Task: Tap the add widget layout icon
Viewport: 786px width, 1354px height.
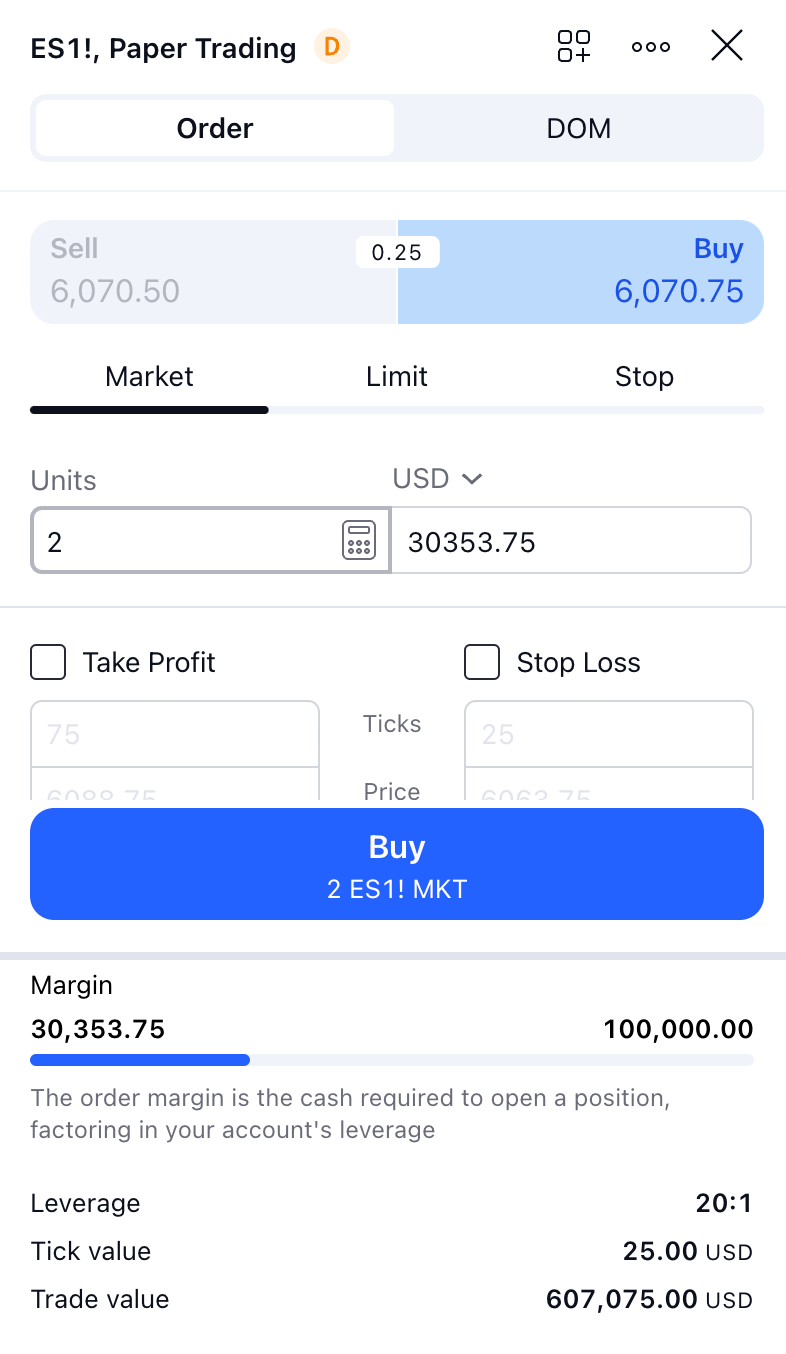Action: click(x=574, y=46)
